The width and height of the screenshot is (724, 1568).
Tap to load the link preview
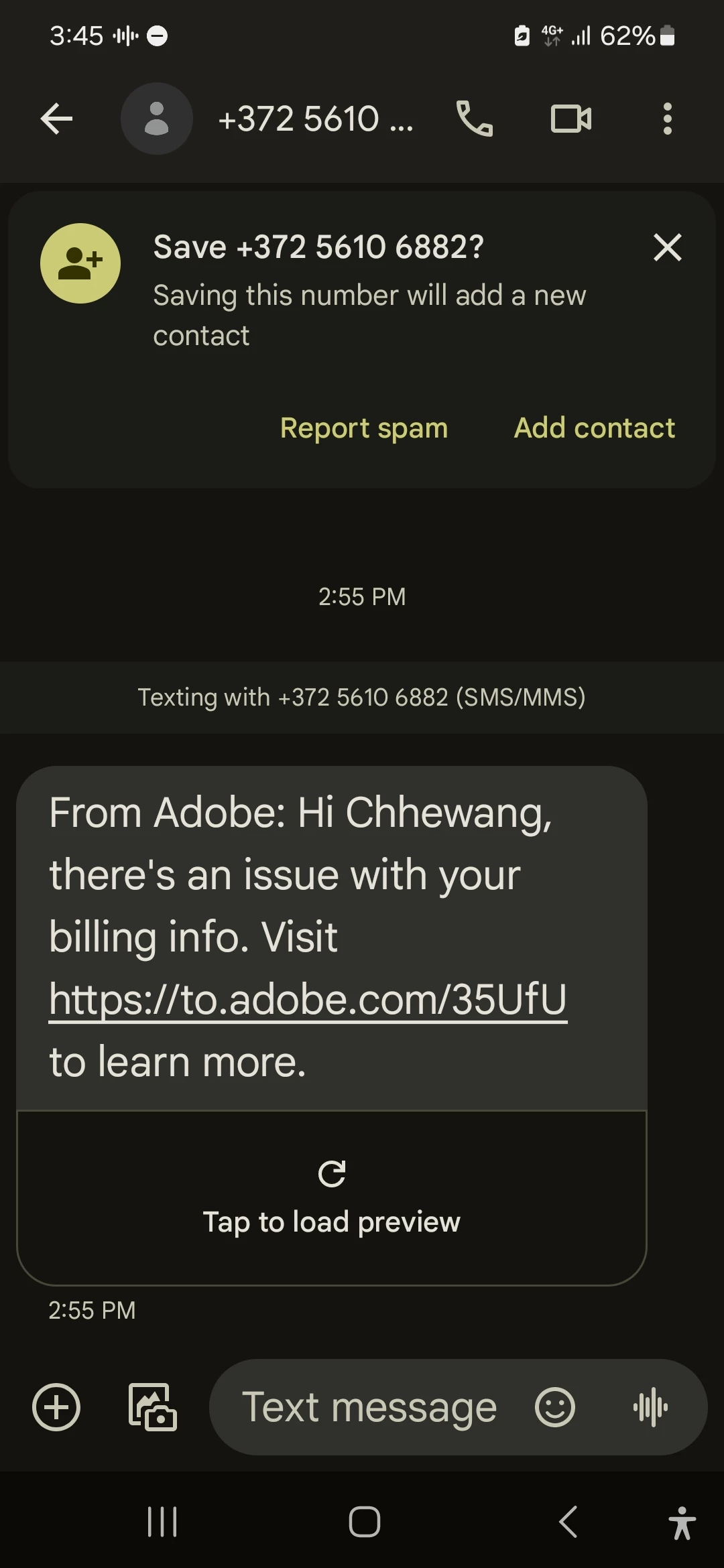pos(332,1198)
